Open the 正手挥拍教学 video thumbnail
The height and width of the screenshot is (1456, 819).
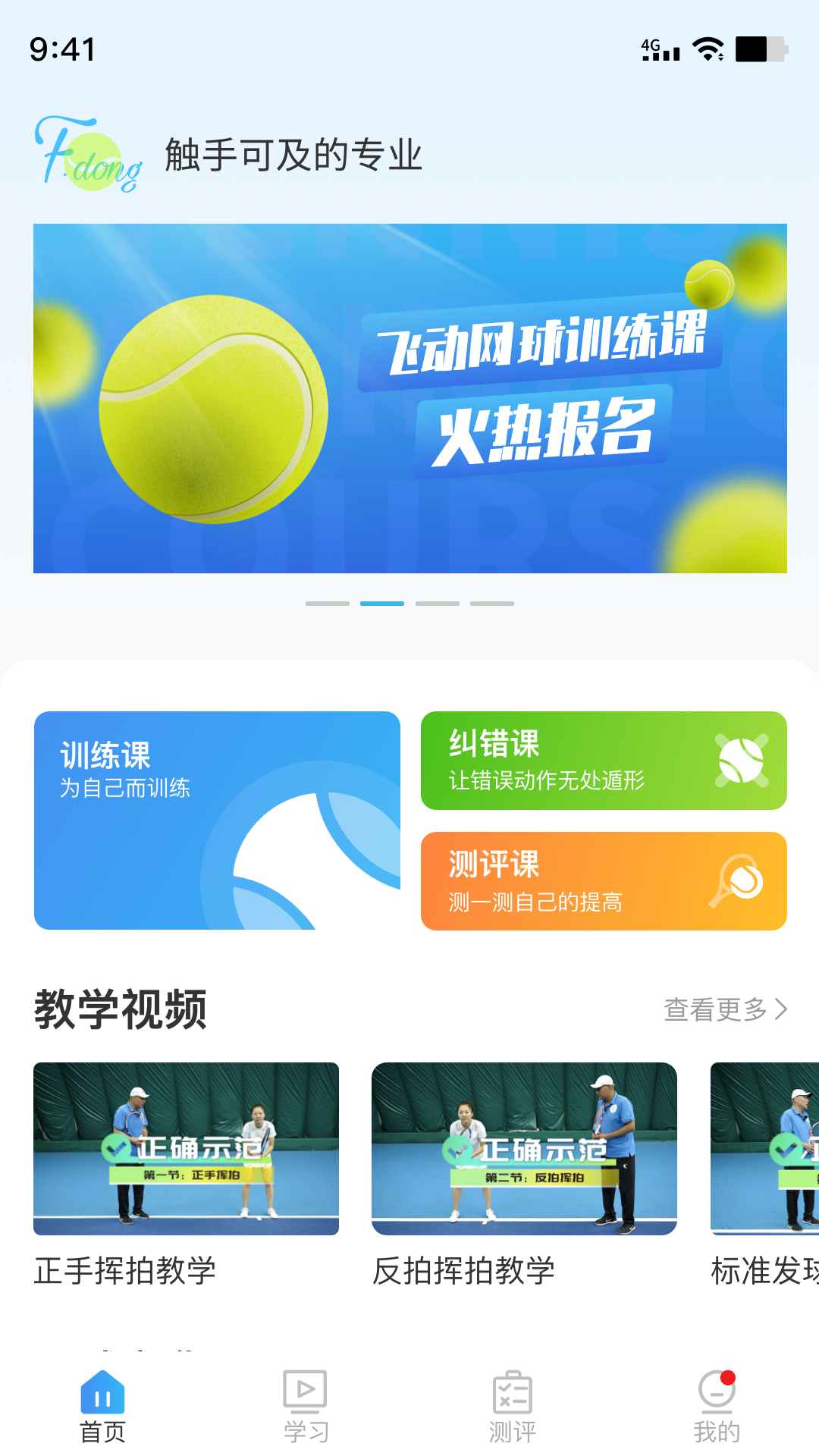point(185,1150)
